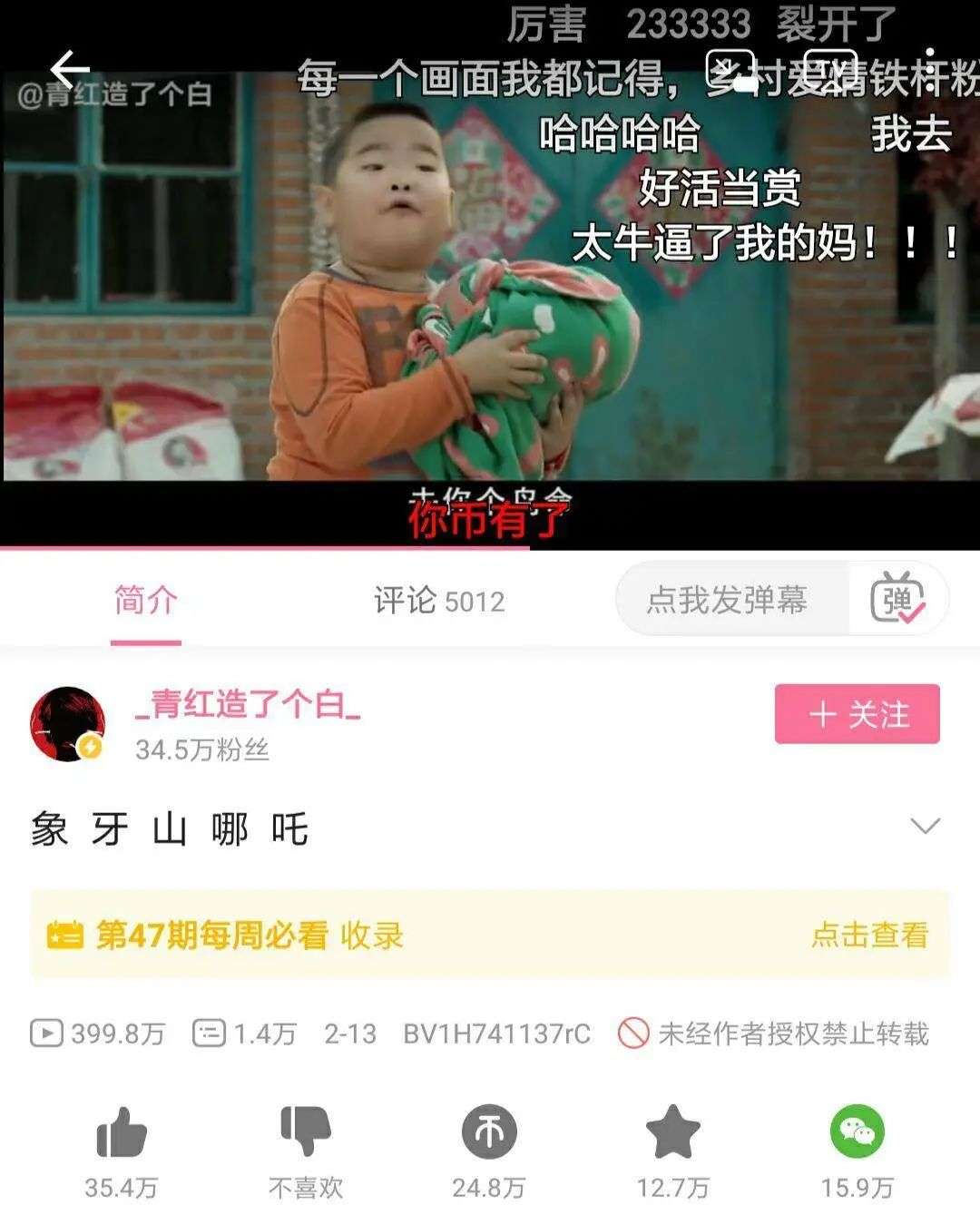The image size is (980, 1215).
Task: Give coins to the video
Action: tap(489, 1132)
